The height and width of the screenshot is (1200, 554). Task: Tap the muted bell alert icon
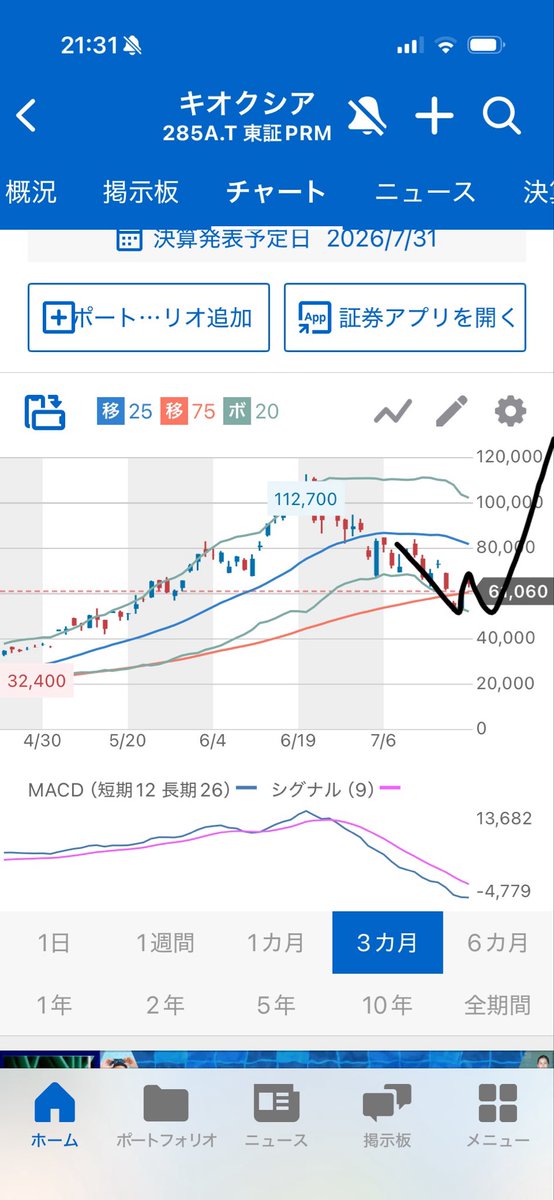(368, 116)
